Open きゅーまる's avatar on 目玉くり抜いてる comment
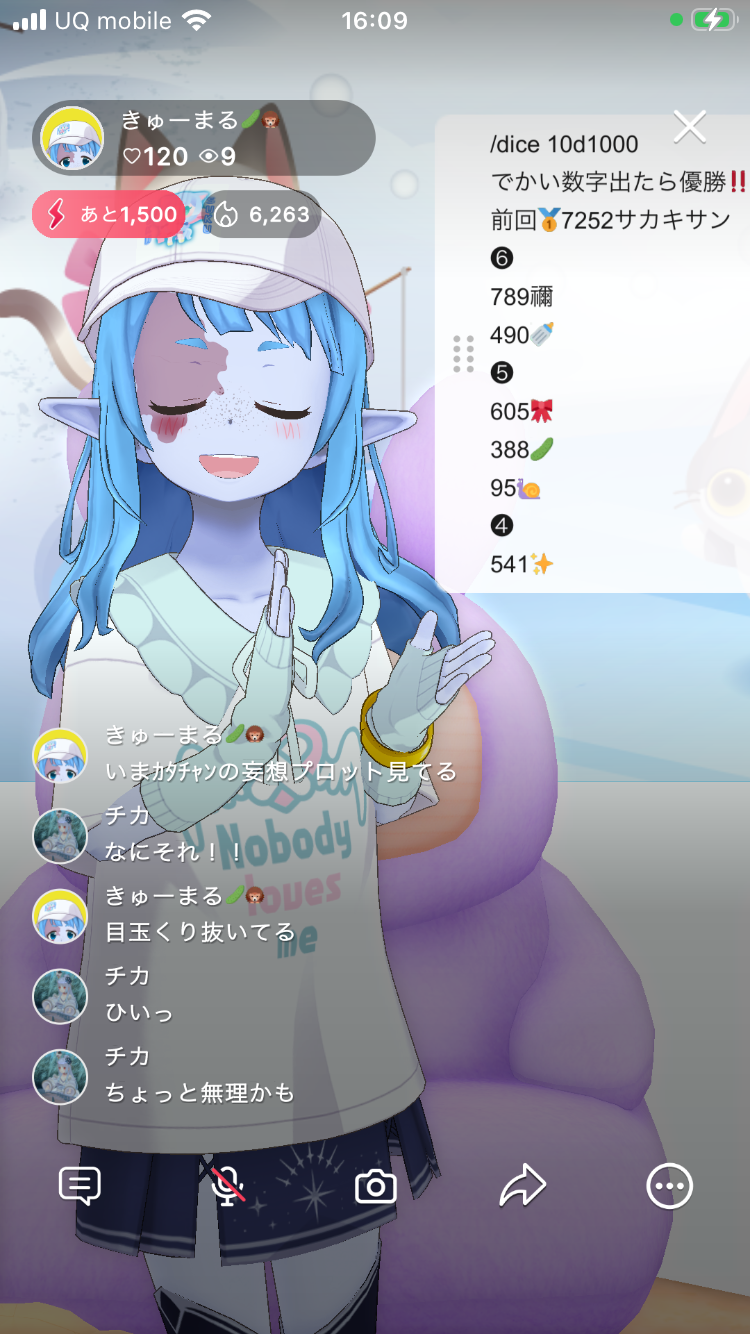Viewport: 750px width, 1334px height. pyautogui.click(x=60, y=916)
